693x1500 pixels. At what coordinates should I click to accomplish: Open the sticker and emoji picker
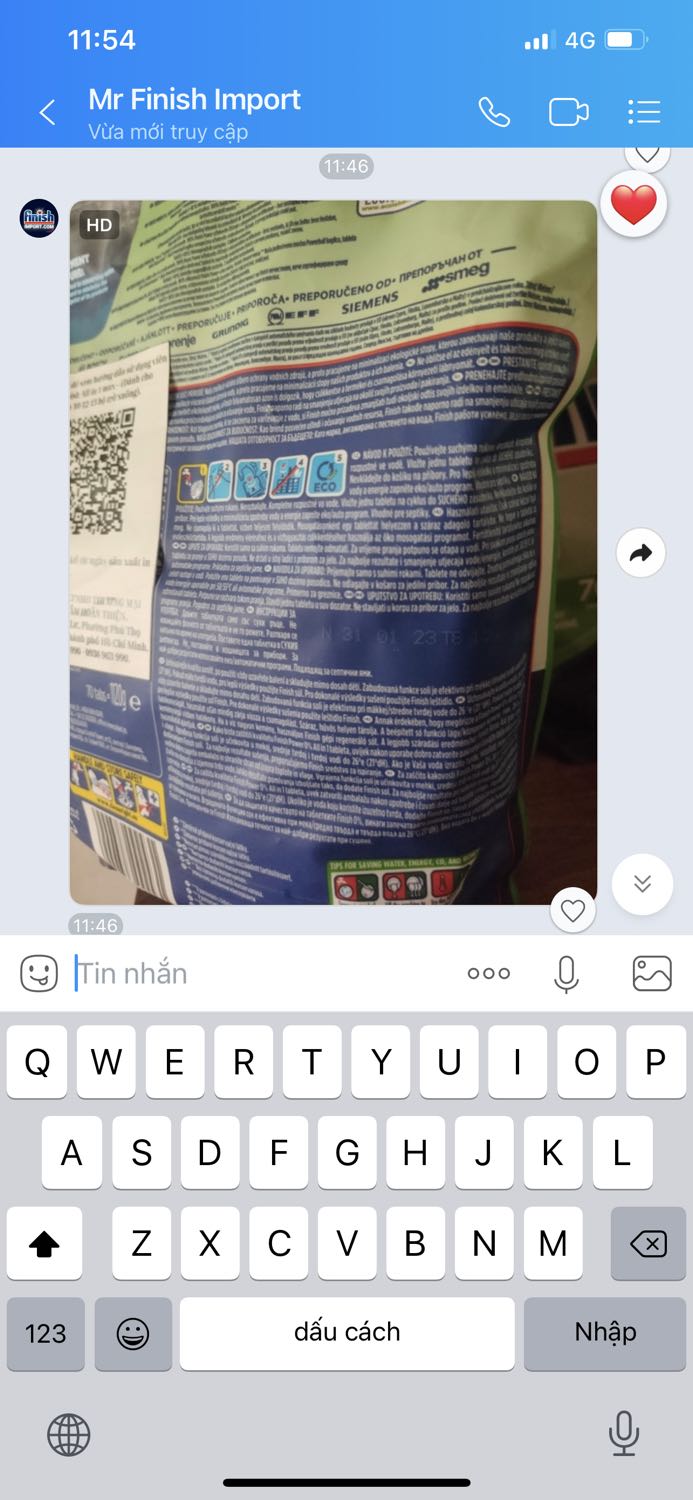39,973
